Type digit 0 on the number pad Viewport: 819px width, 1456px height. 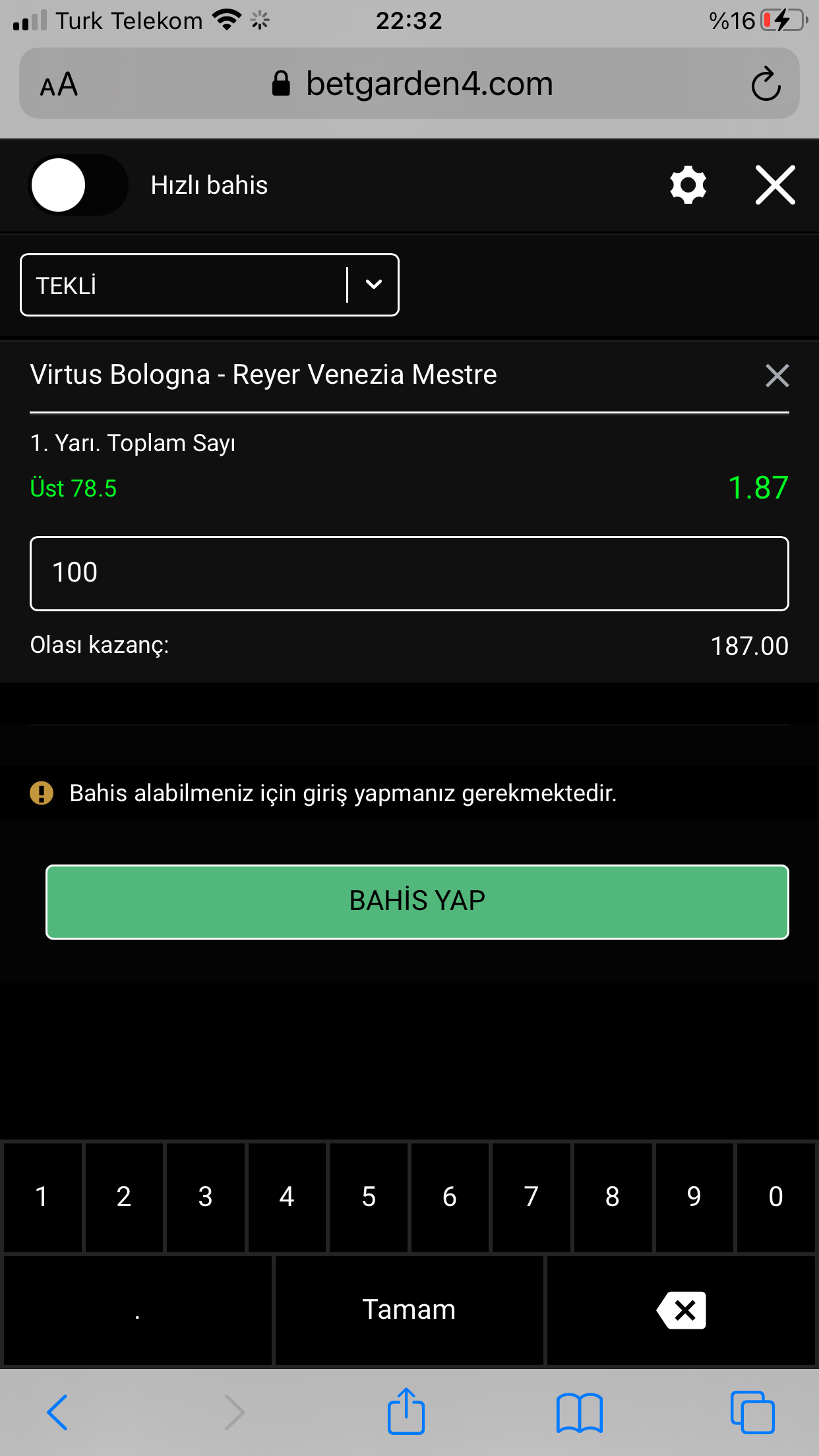tap(775, 1197)
